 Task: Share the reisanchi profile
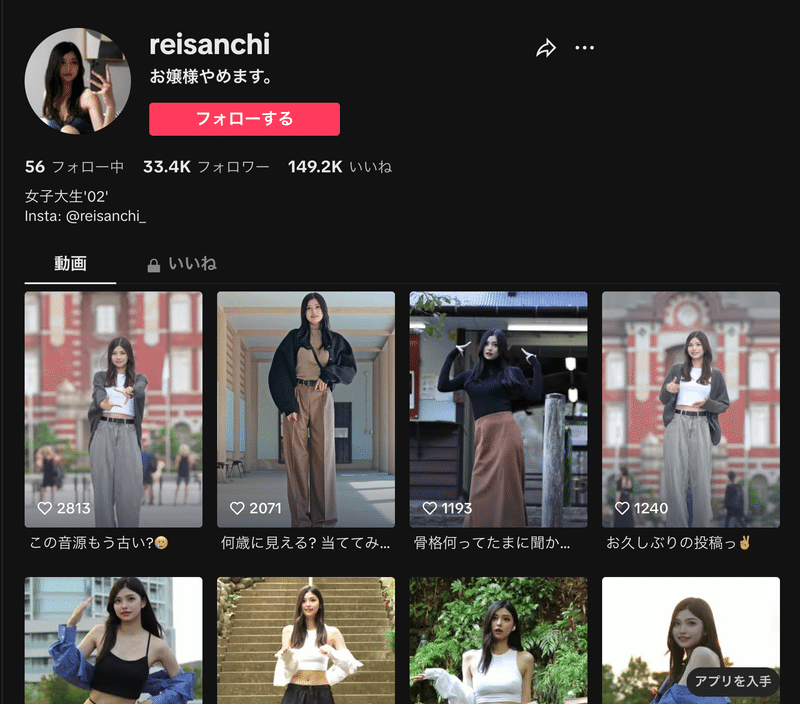pyautogui.click(x=546, y=48)
